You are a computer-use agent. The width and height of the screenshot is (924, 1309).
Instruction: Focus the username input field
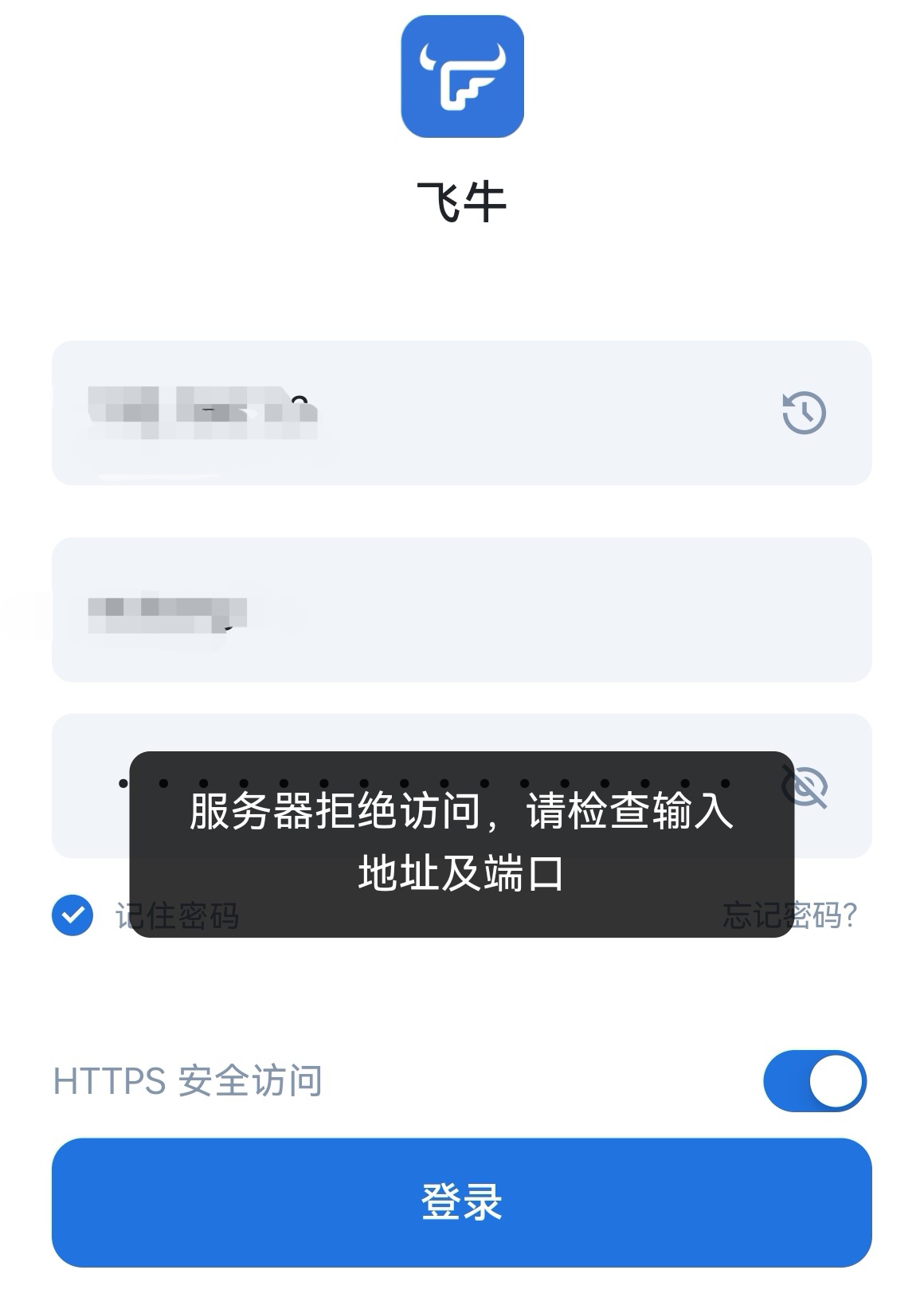coord(462,609)
